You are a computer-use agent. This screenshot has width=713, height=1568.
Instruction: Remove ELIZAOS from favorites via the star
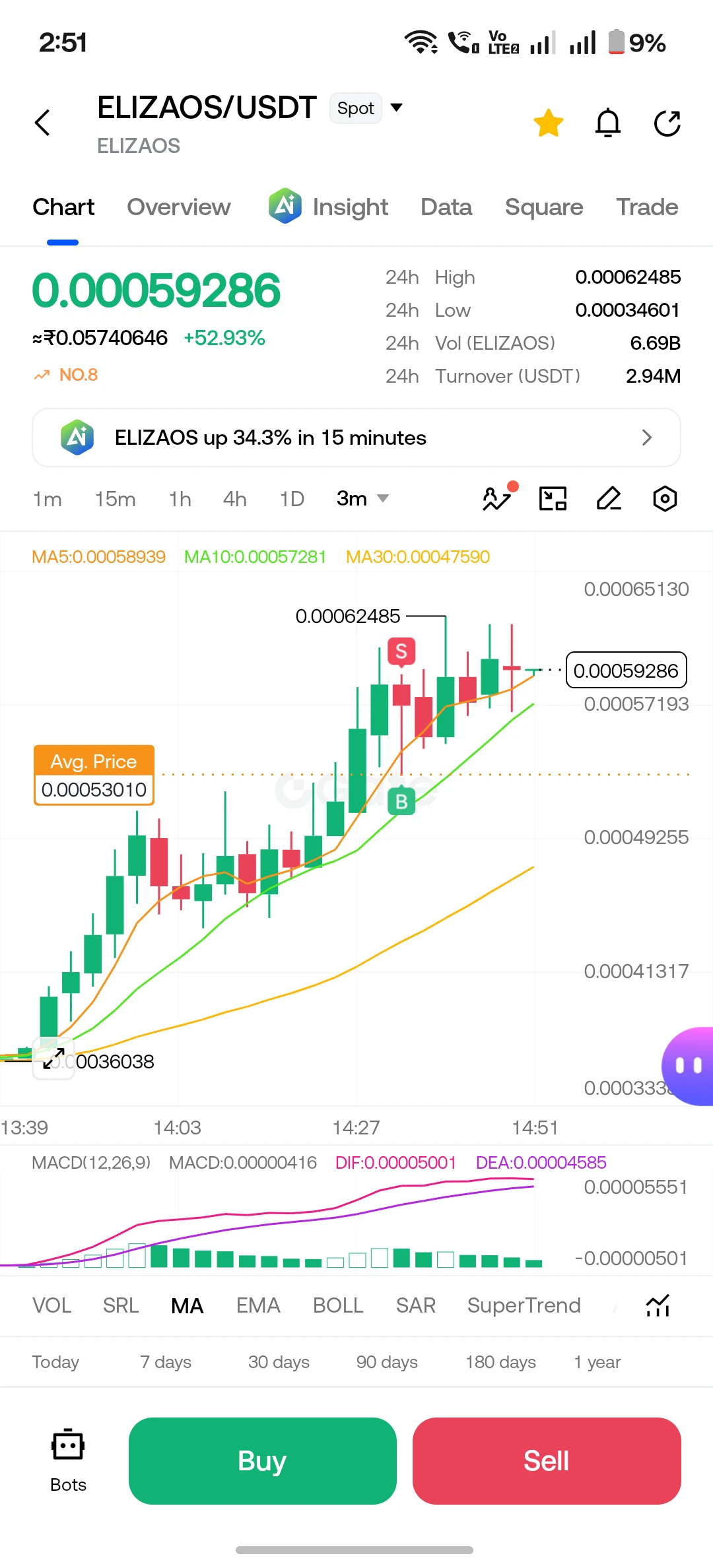click(549, 123)
